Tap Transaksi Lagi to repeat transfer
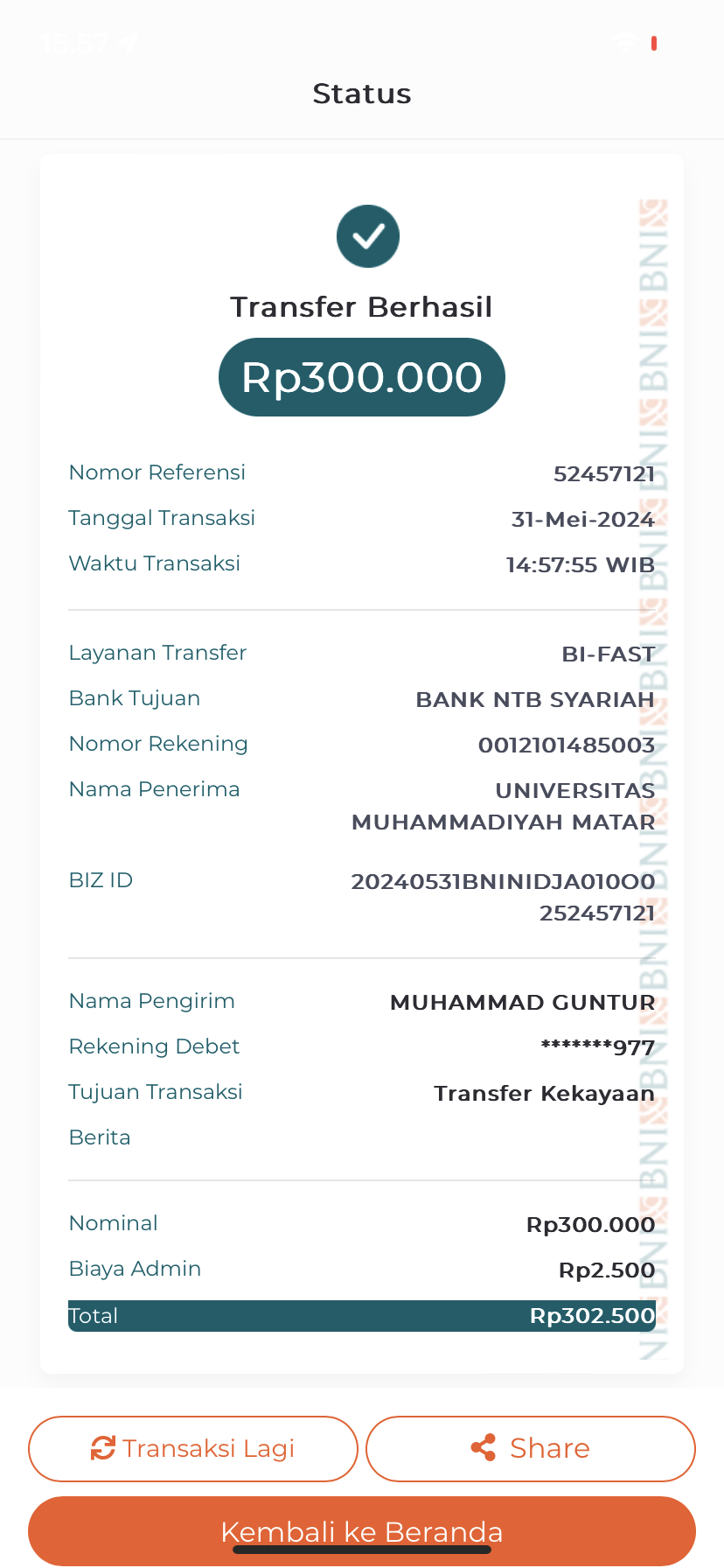Viewport: 724px width, 1568px height. click(x=193, y=1448)
